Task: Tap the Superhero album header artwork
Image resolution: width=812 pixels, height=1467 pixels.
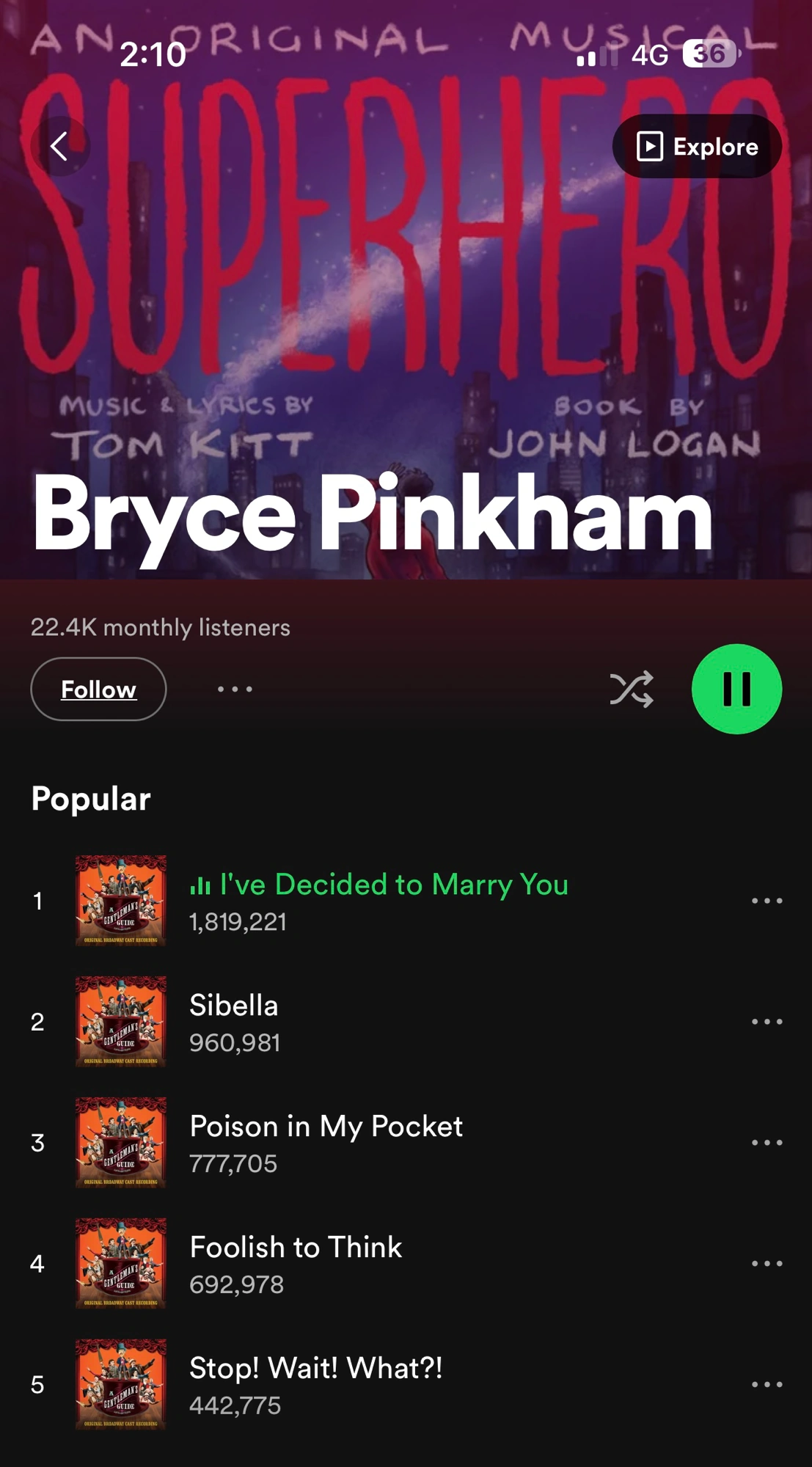Action: (406, 293)
